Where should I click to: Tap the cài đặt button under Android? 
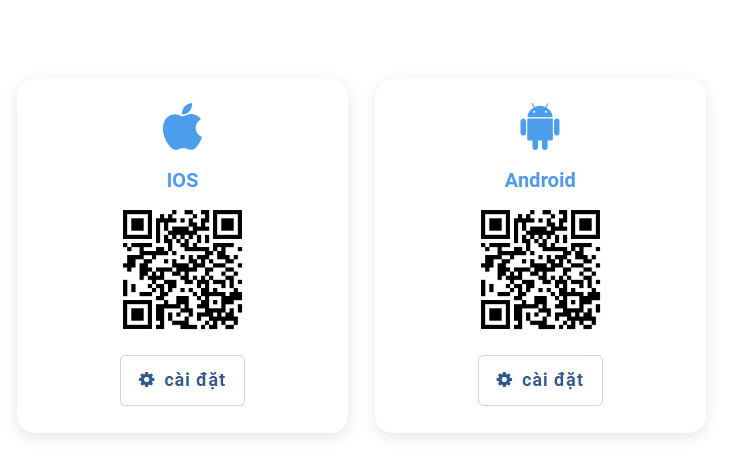540,380
